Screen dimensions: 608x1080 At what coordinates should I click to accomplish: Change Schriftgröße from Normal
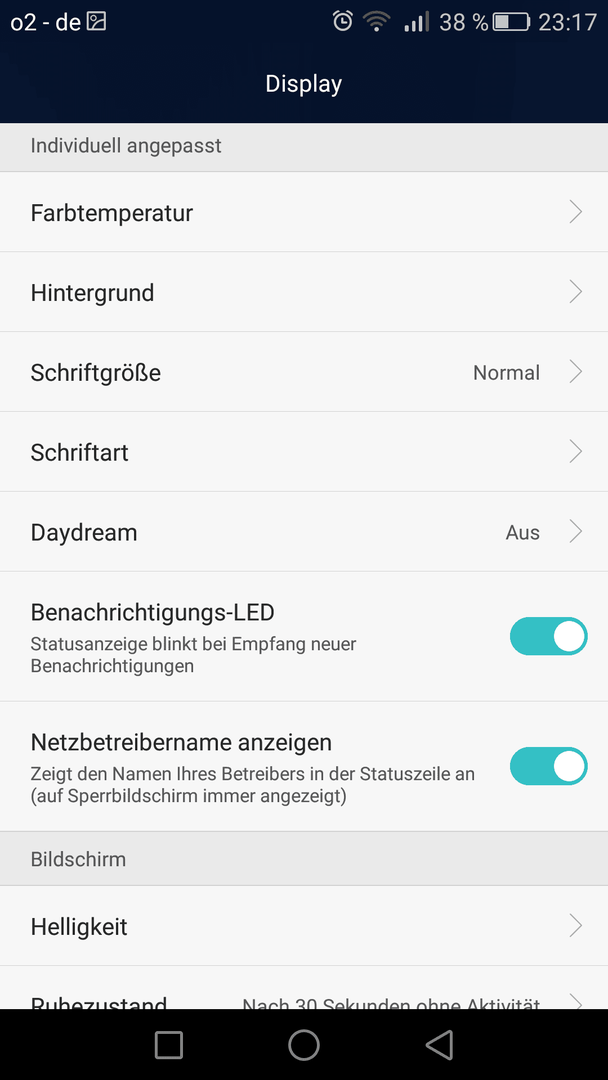click(304, 372)
